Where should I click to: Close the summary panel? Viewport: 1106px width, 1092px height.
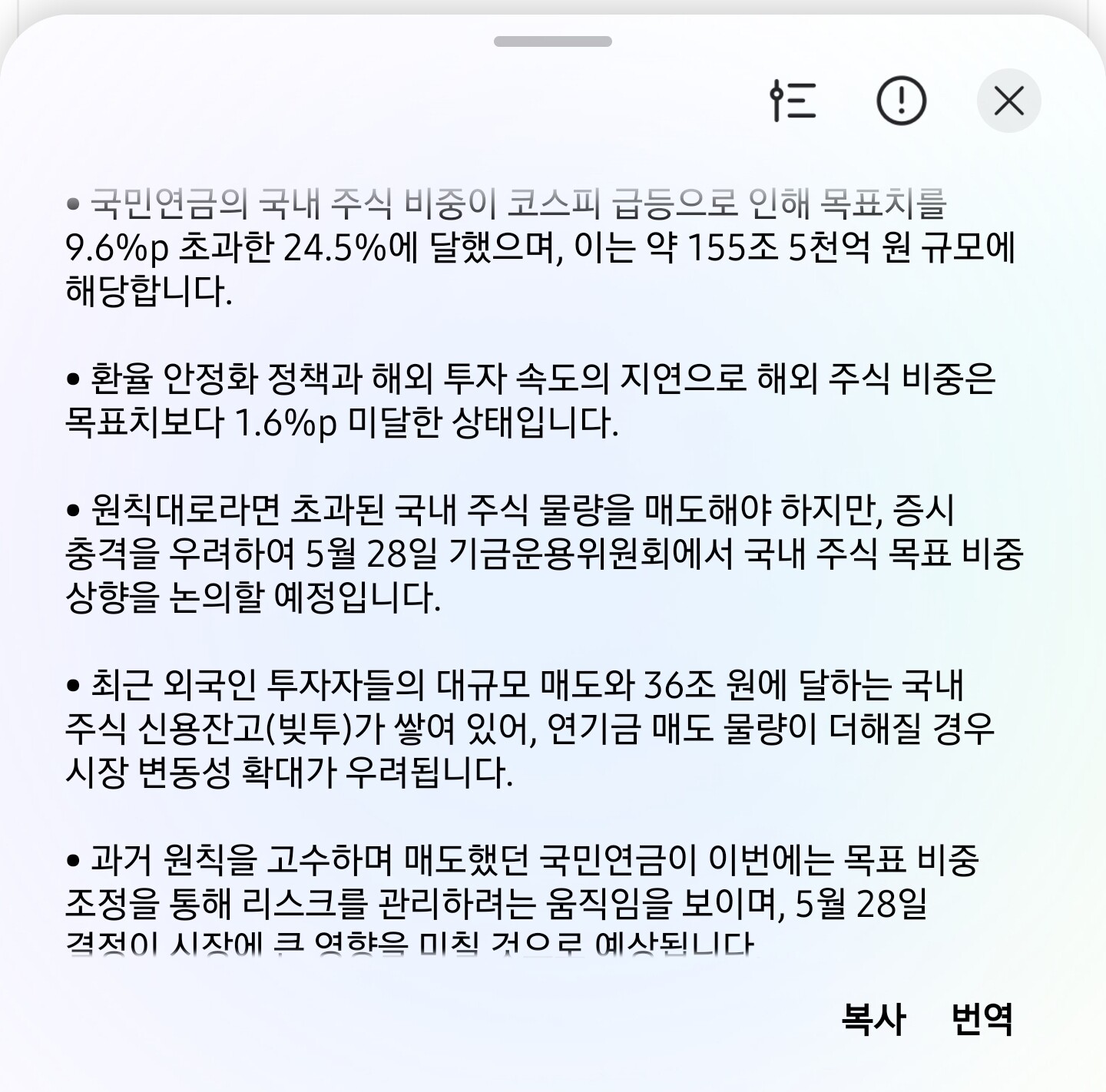[1008, 101]
